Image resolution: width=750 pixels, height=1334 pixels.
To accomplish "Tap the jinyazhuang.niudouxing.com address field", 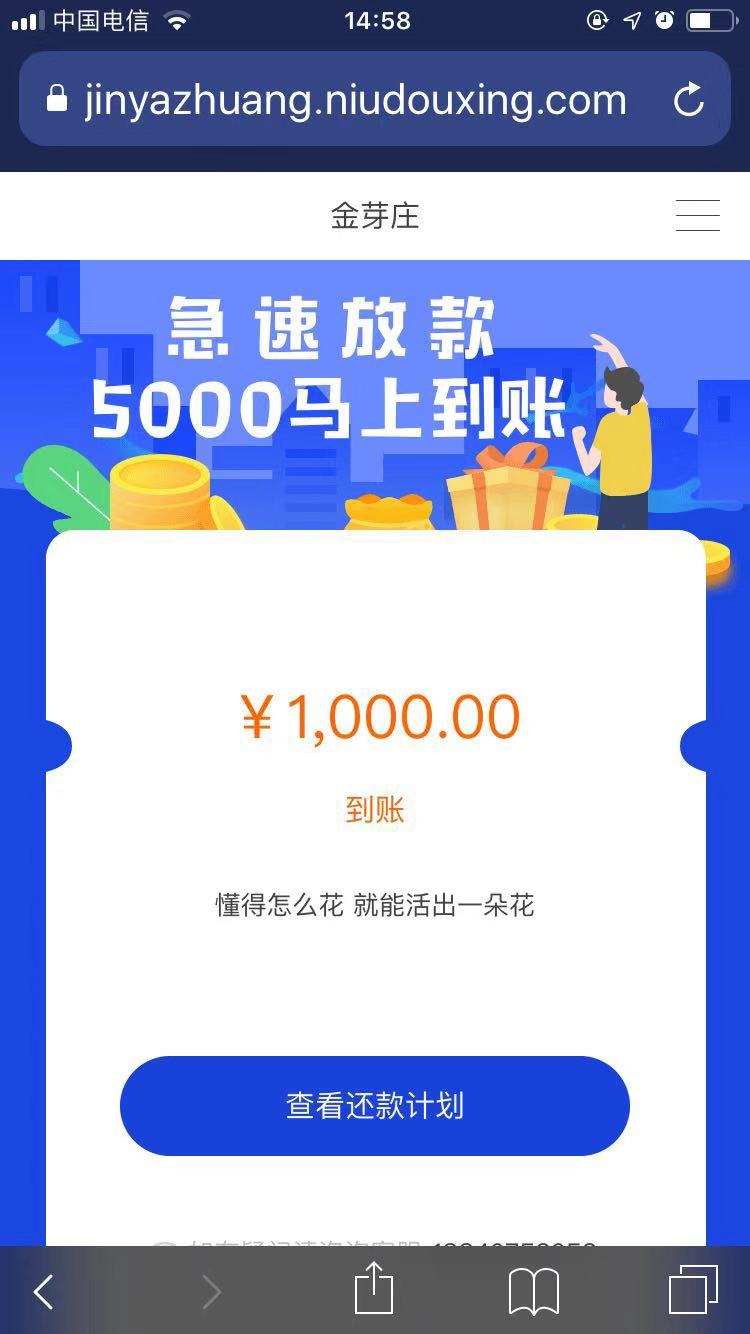I will click(x=374, y=98).
